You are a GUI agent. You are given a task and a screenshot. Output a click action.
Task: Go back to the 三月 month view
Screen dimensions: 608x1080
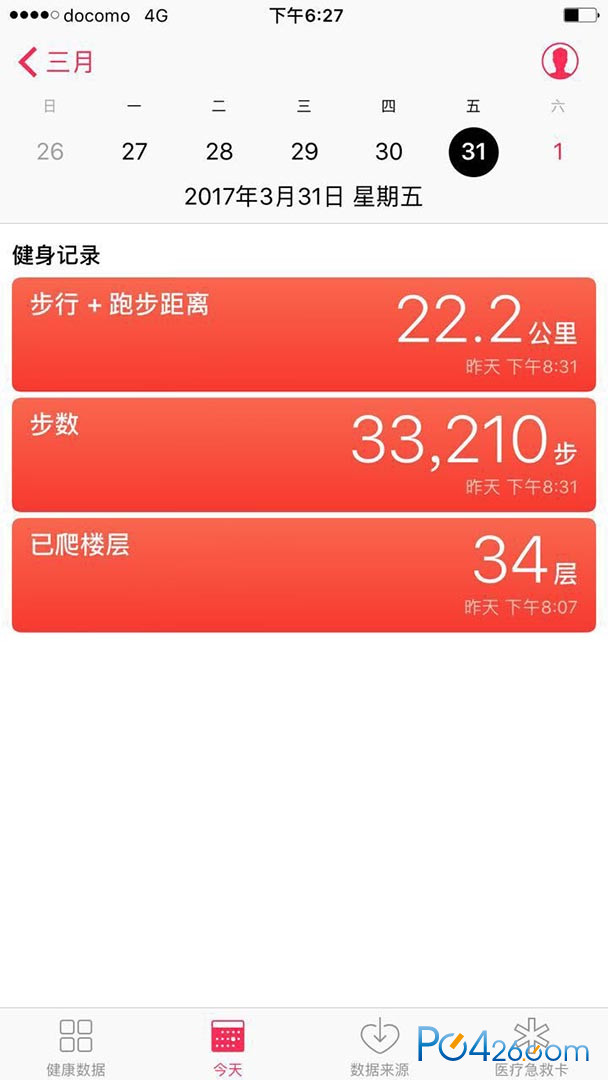click(55, 62)
